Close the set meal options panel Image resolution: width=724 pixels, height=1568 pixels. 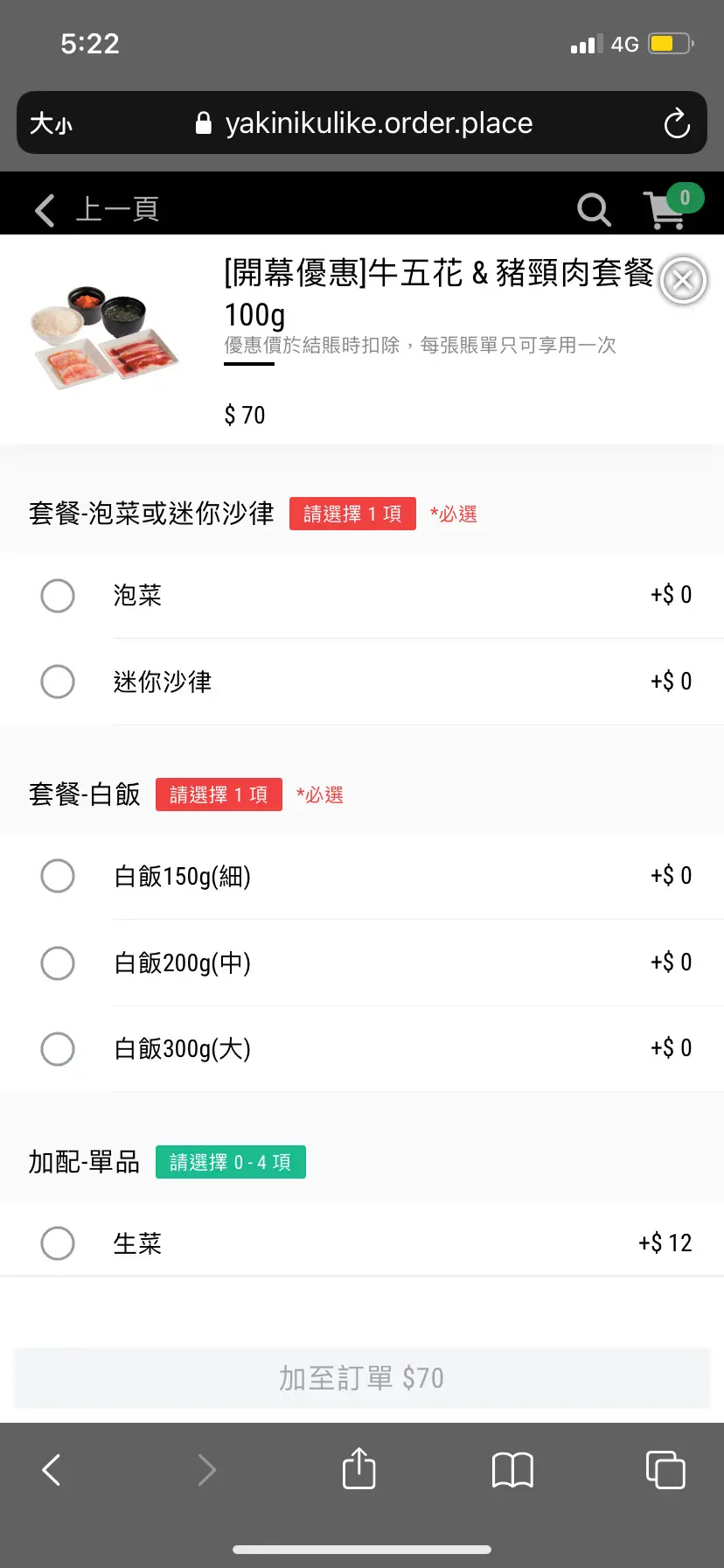point(683,281)
